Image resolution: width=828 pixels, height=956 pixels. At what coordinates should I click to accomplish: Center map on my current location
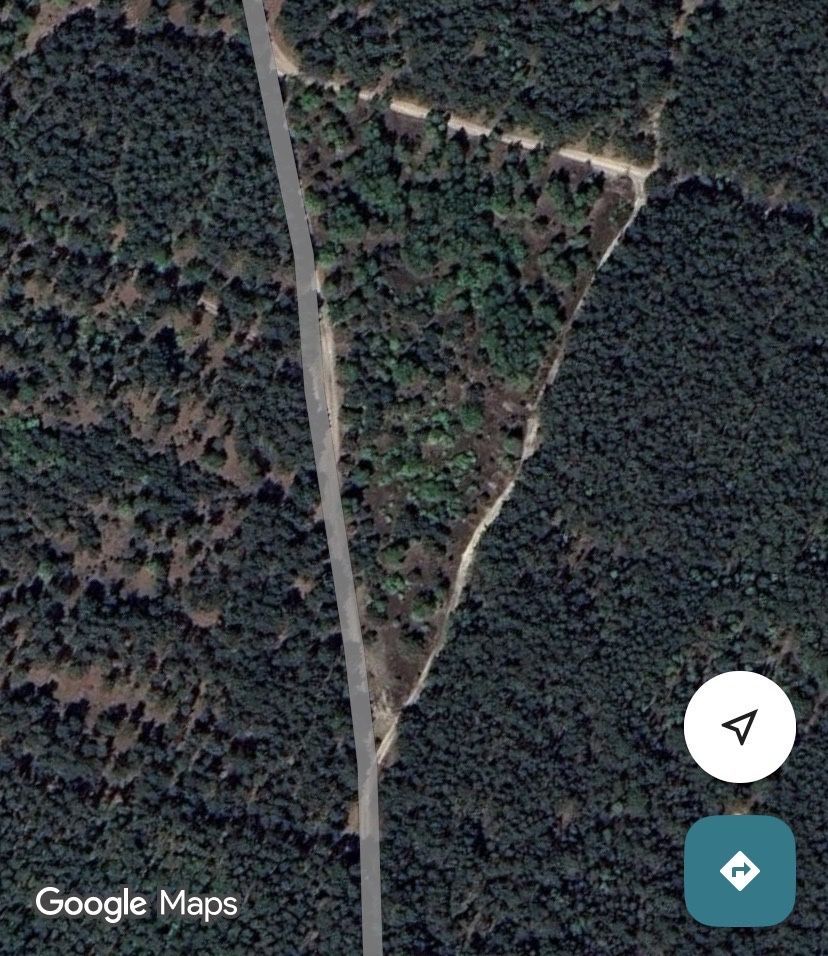(740, 727)
